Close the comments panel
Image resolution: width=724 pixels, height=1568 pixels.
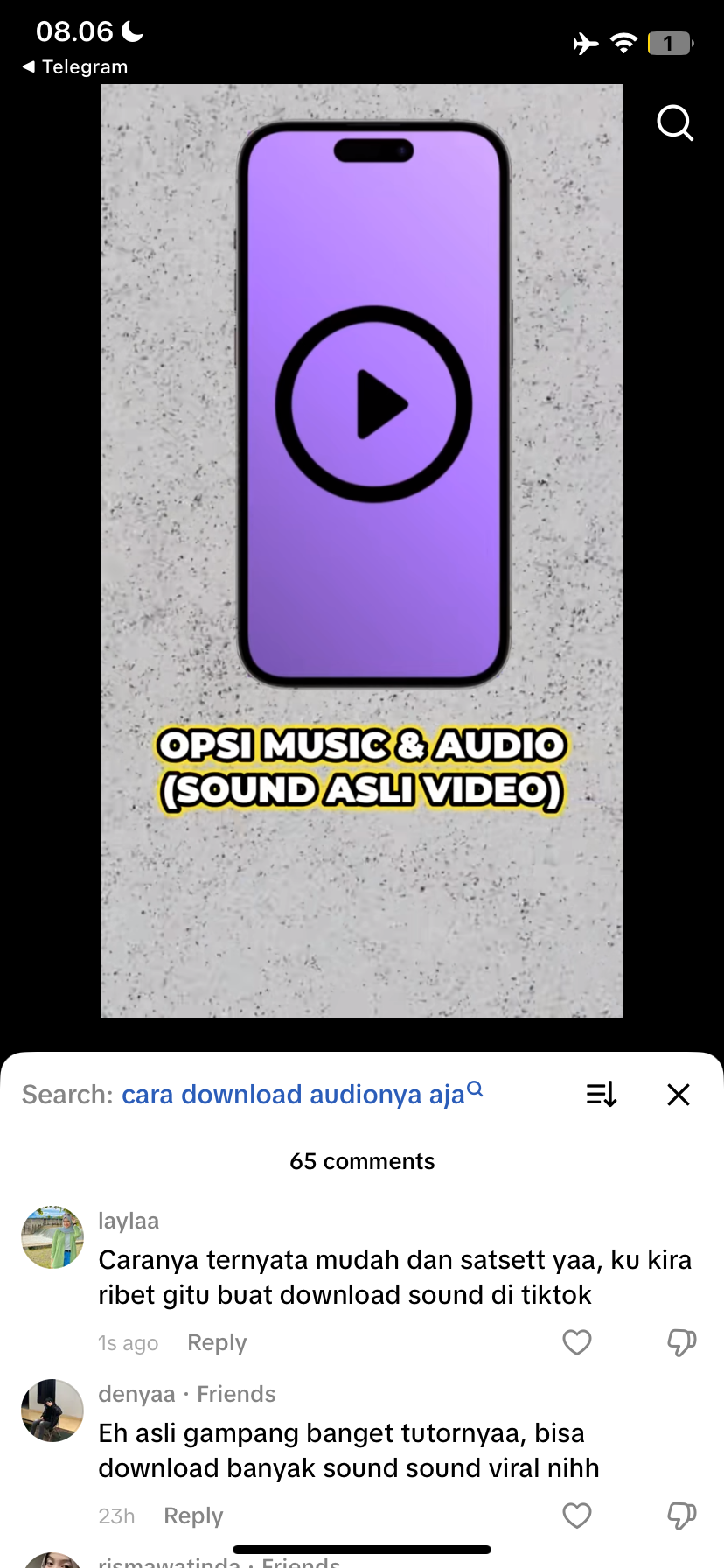click(x=679, y=1095)
